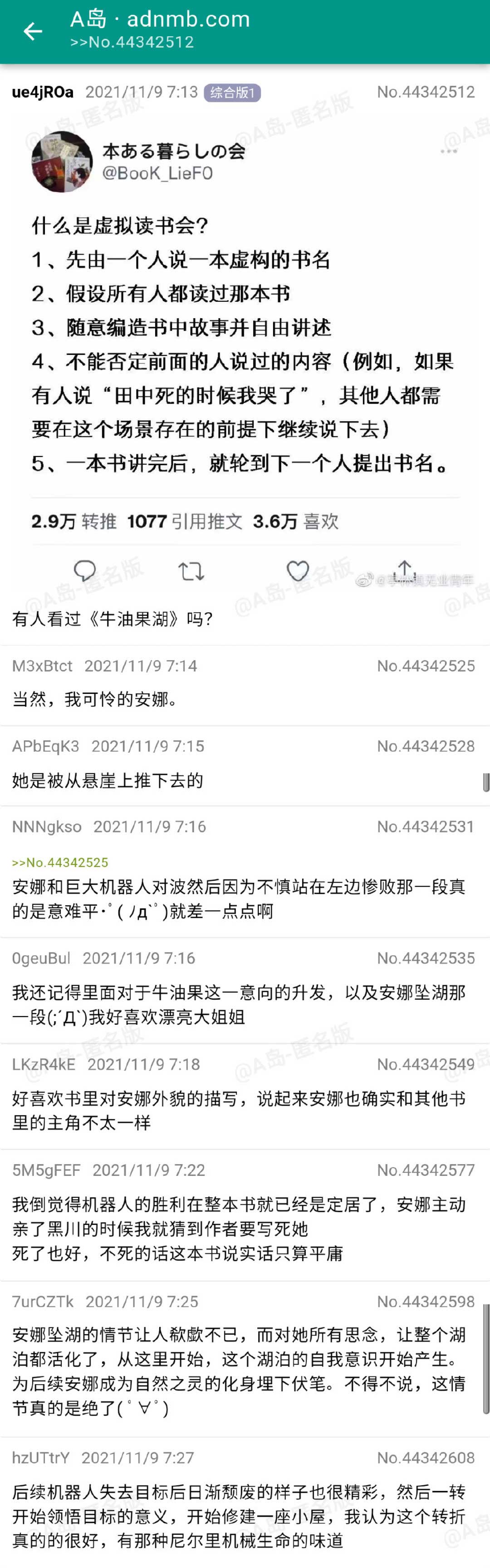Select APbEqK3's reply No.44342528
The image size is (490, 1568).
[244, 766]
